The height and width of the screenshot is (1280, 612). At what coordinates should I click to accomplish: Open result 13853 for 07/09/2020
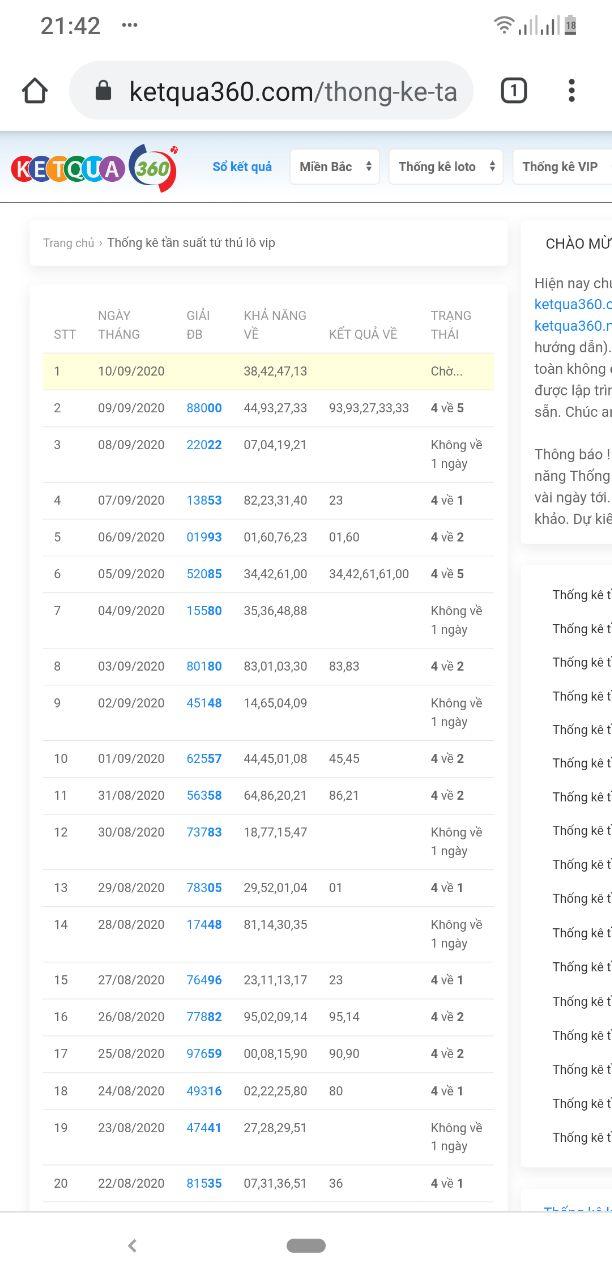(204, 500)
